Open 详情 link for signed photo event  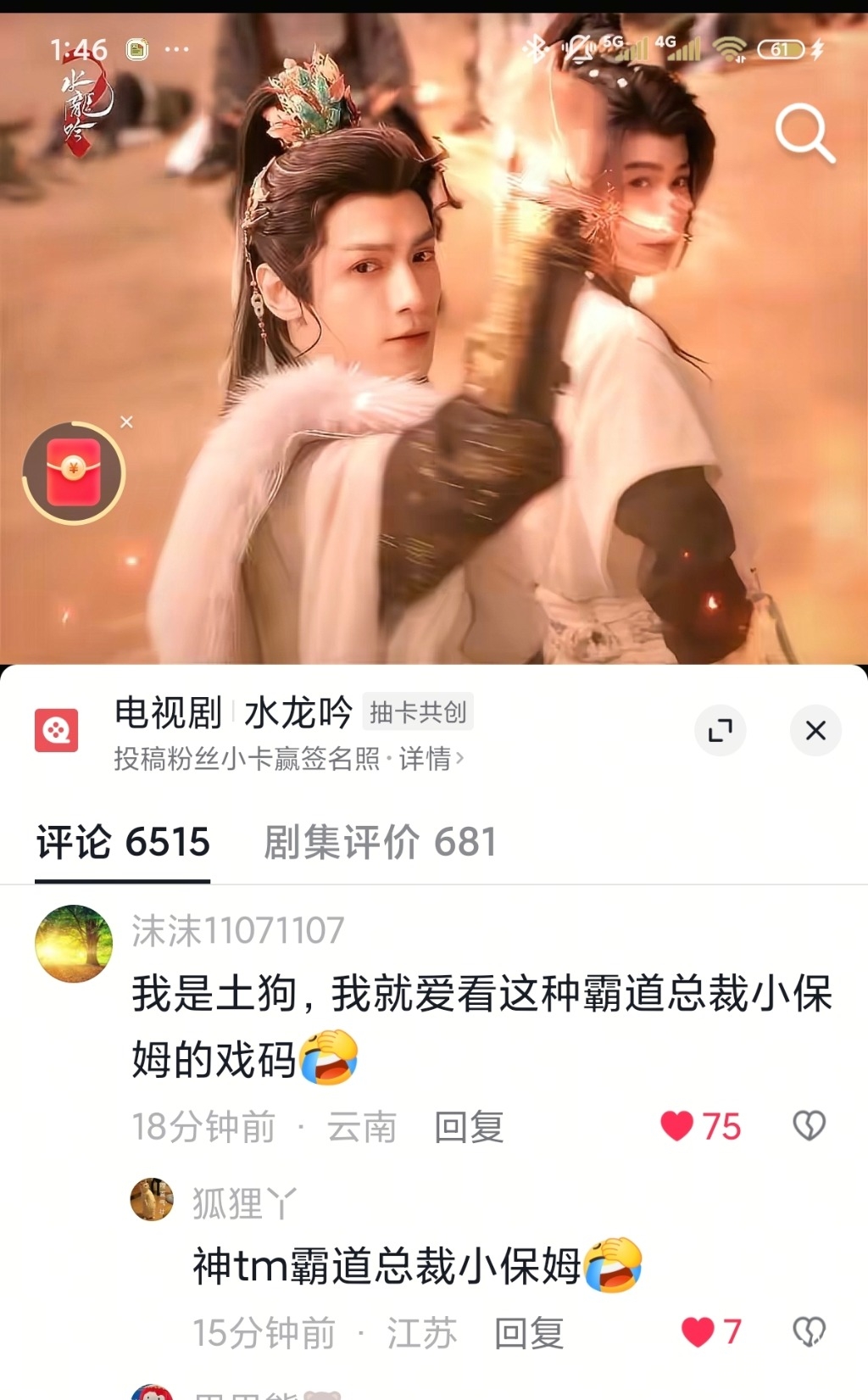[x=431, y=758]
